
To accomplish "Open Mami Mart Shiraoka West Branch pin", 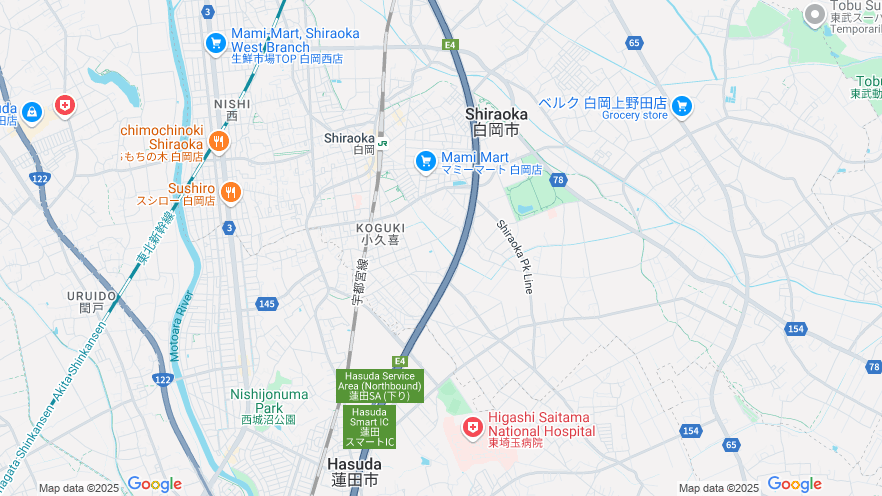I will (x=215, y=43).
